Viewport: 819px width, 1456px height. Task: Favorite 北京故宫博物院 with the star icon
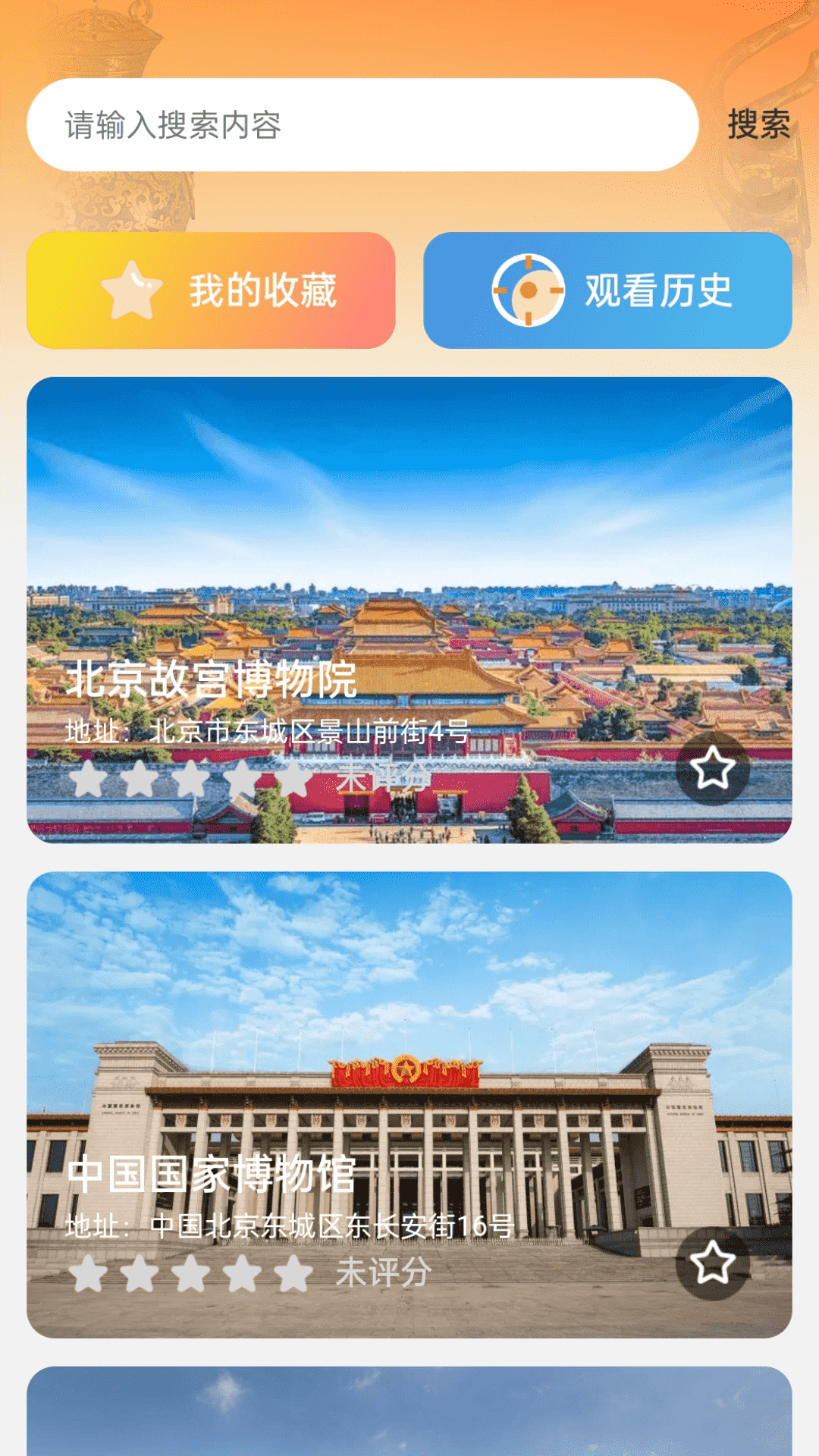pos(712,768)
